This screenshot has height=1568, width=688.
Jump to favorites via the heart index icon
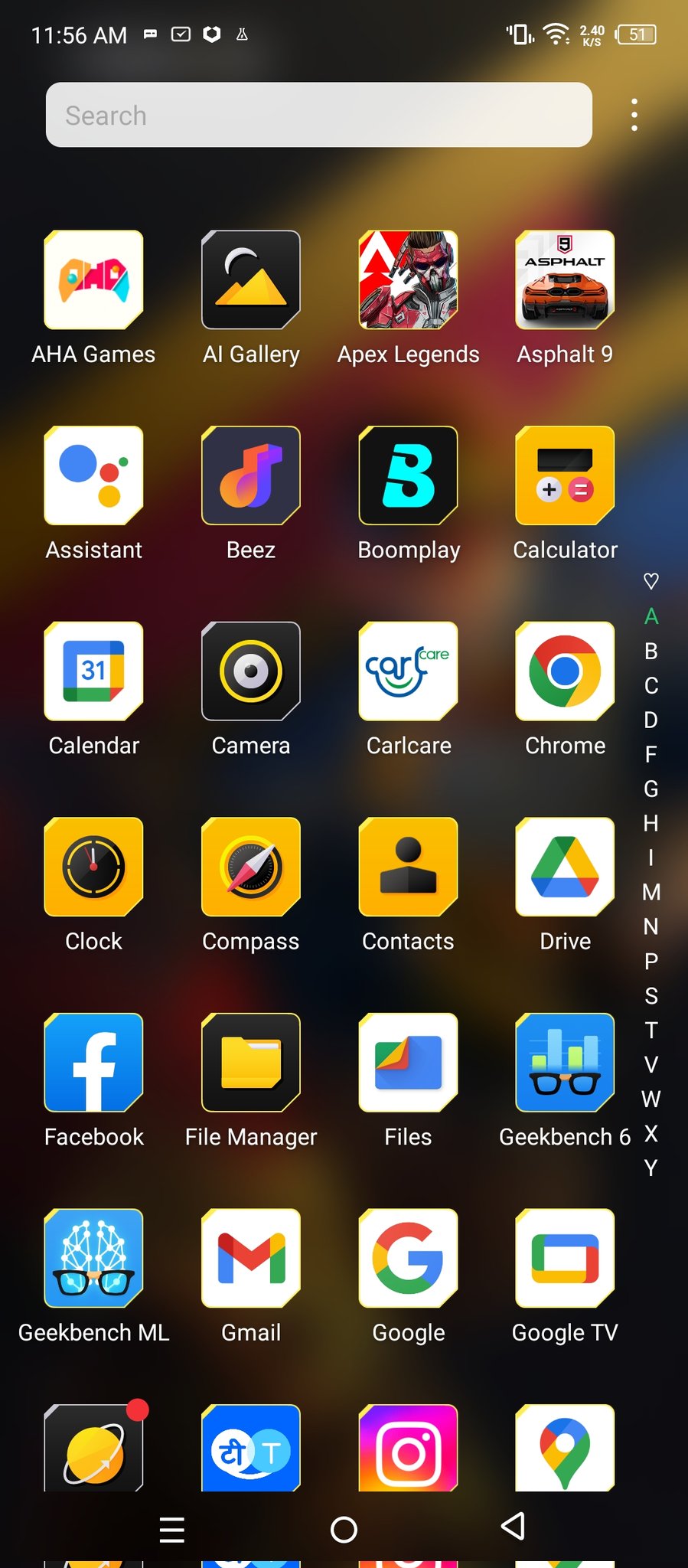(651, 581)
